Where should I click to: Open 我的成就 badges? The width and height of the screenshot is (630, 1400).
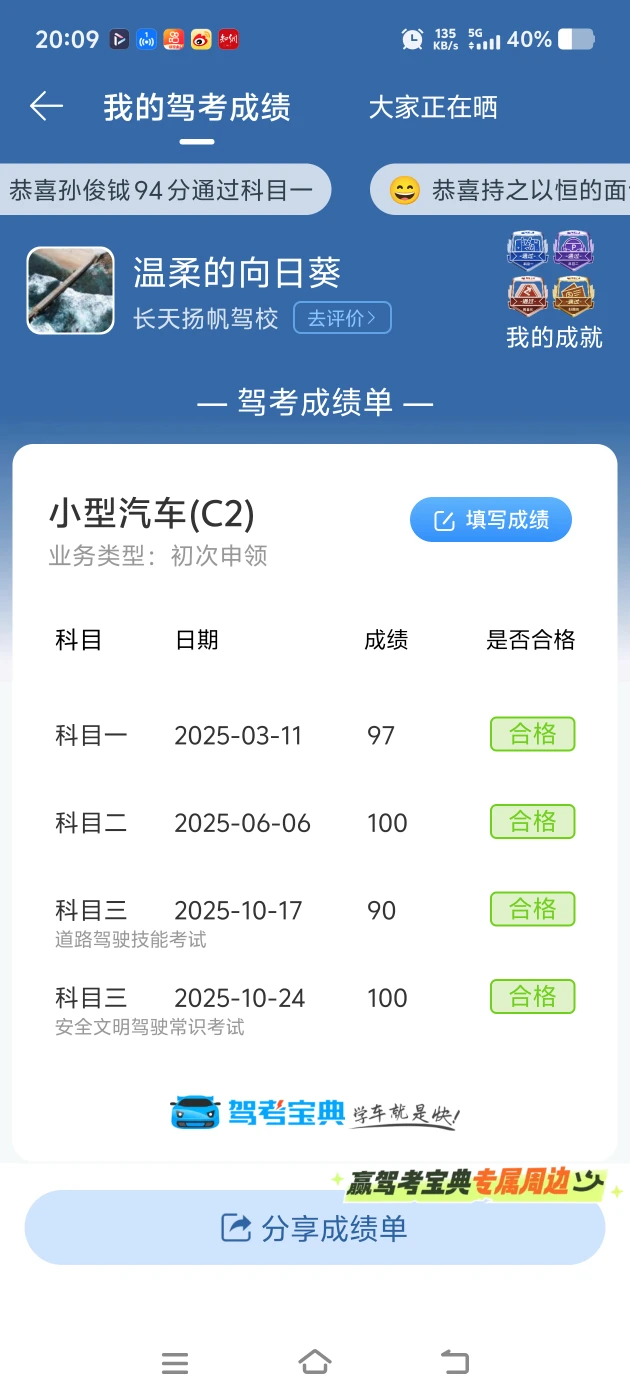click(x=553, y=290)
